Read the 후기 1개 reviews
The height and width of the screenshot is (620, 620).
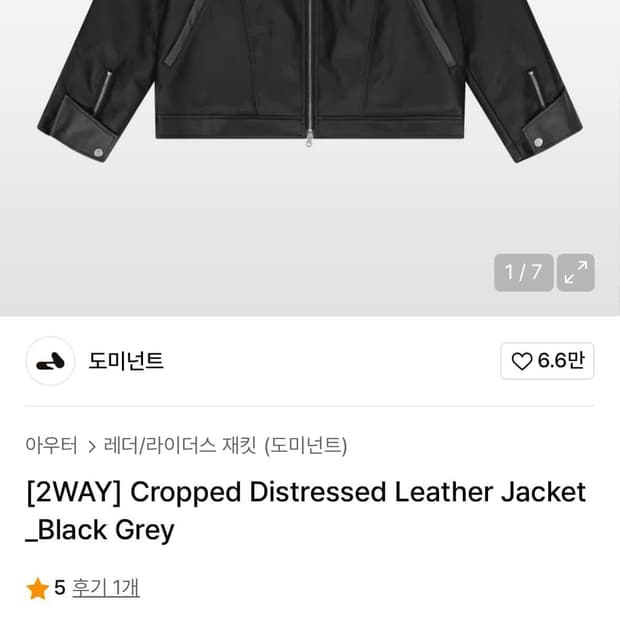pos(105,588)
